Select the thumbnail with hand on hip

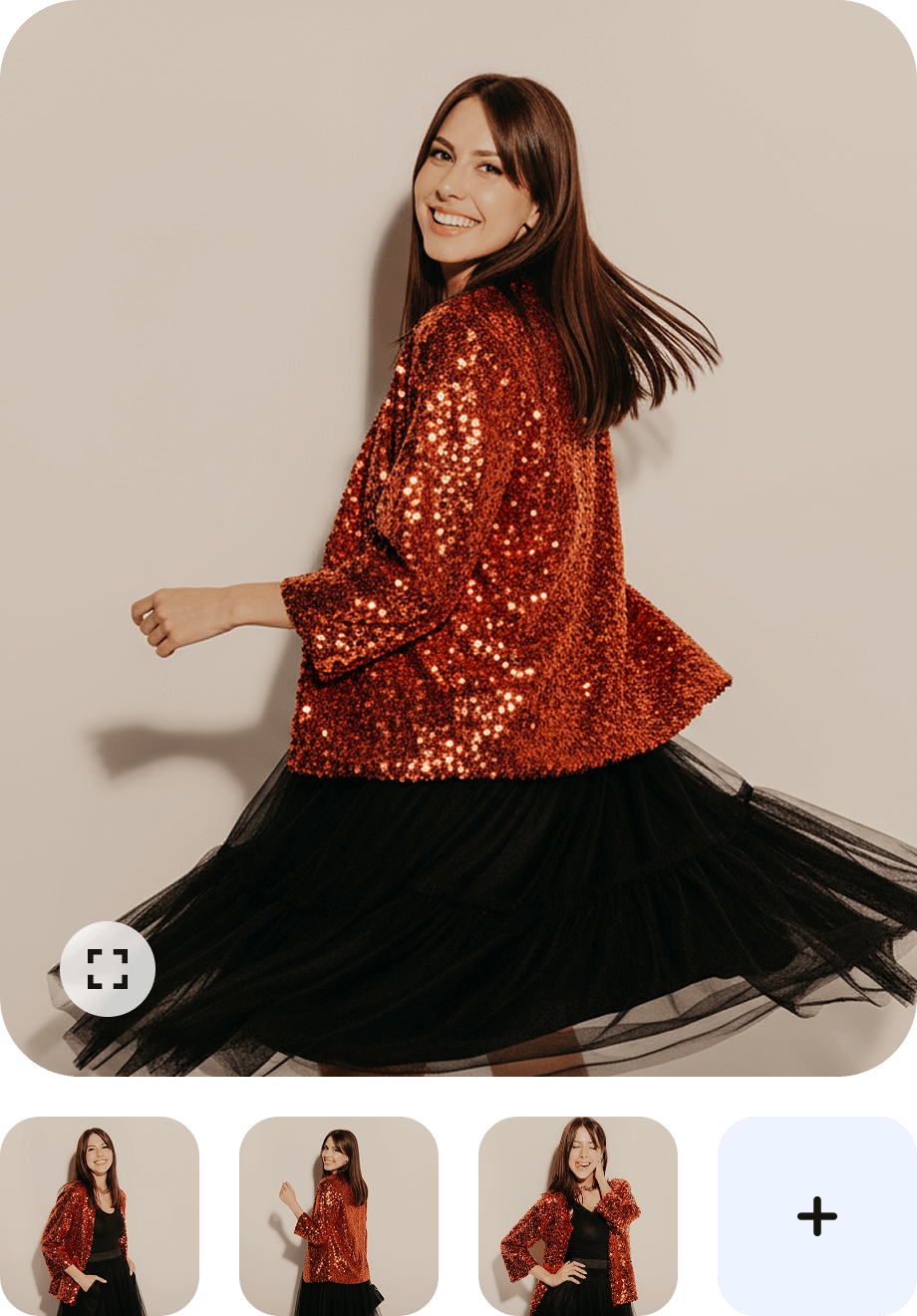click(x=577, y=1215)
